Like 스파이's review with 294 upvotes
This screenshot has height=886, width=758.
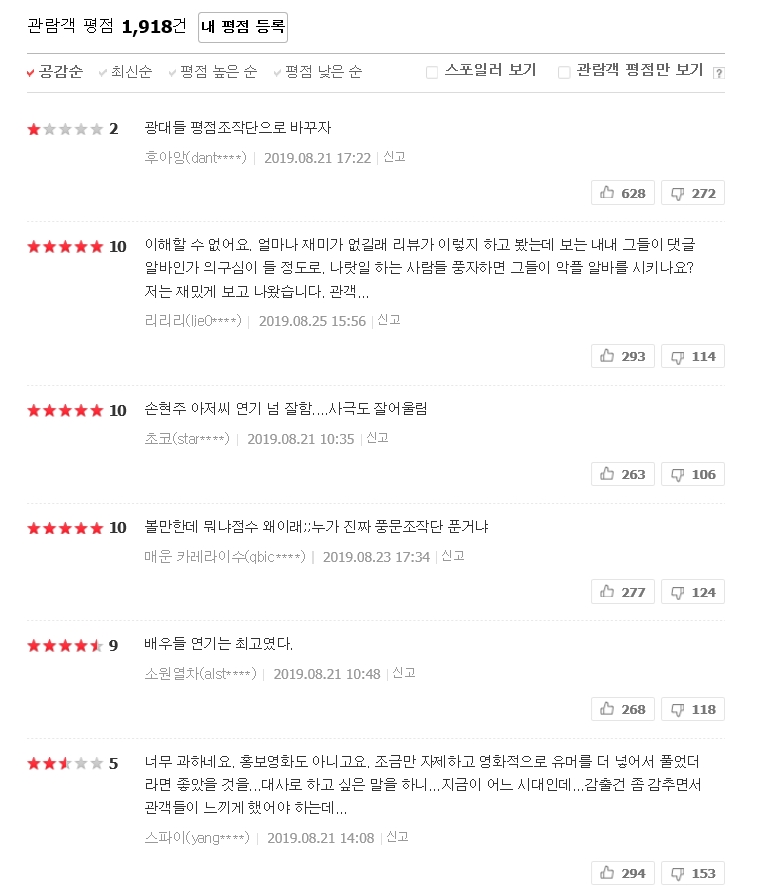click(622, 873)
